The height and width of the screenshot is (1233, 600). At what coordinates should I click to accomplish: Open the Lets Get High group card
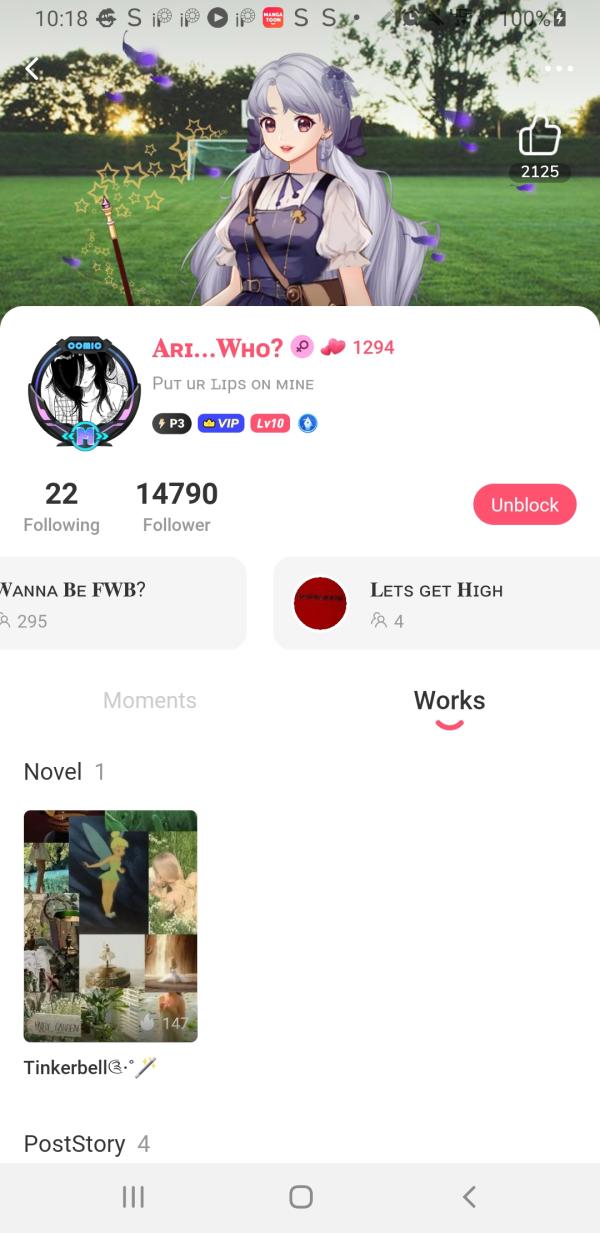tap(436, 603)
